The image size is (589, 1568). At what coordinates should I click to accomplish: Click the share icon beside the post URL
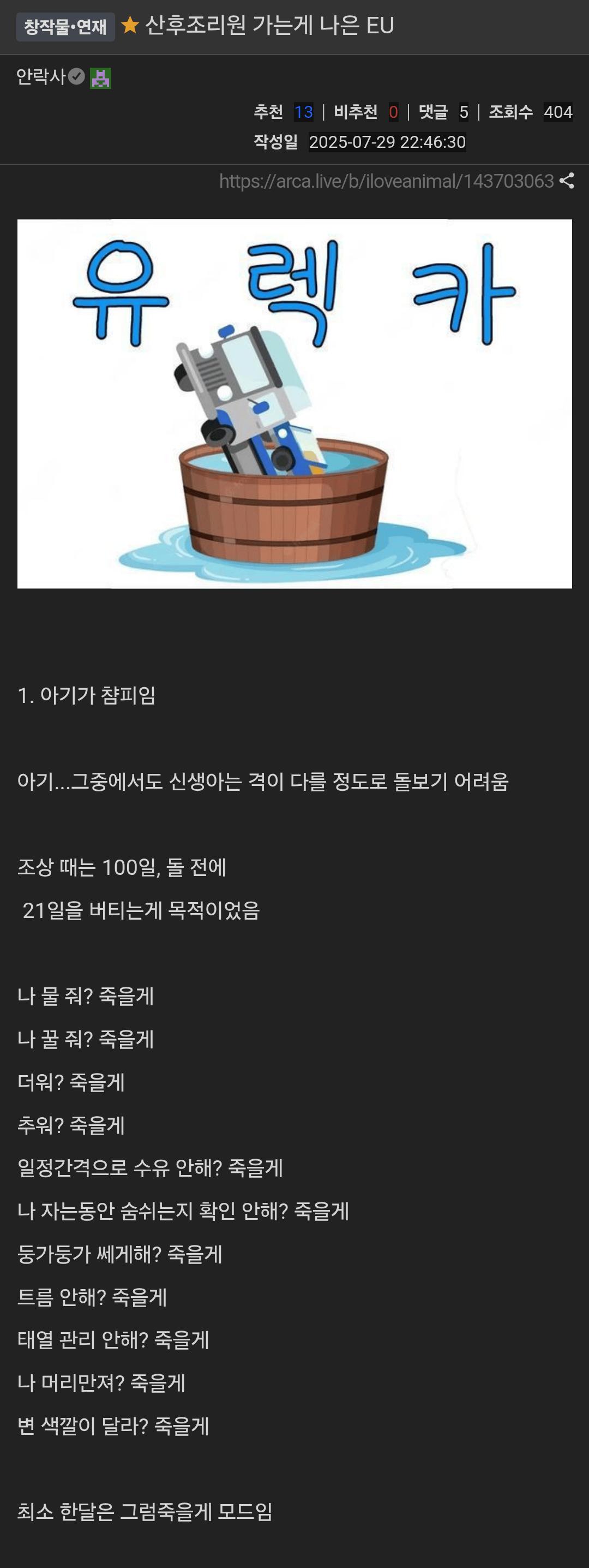(567, 181)
